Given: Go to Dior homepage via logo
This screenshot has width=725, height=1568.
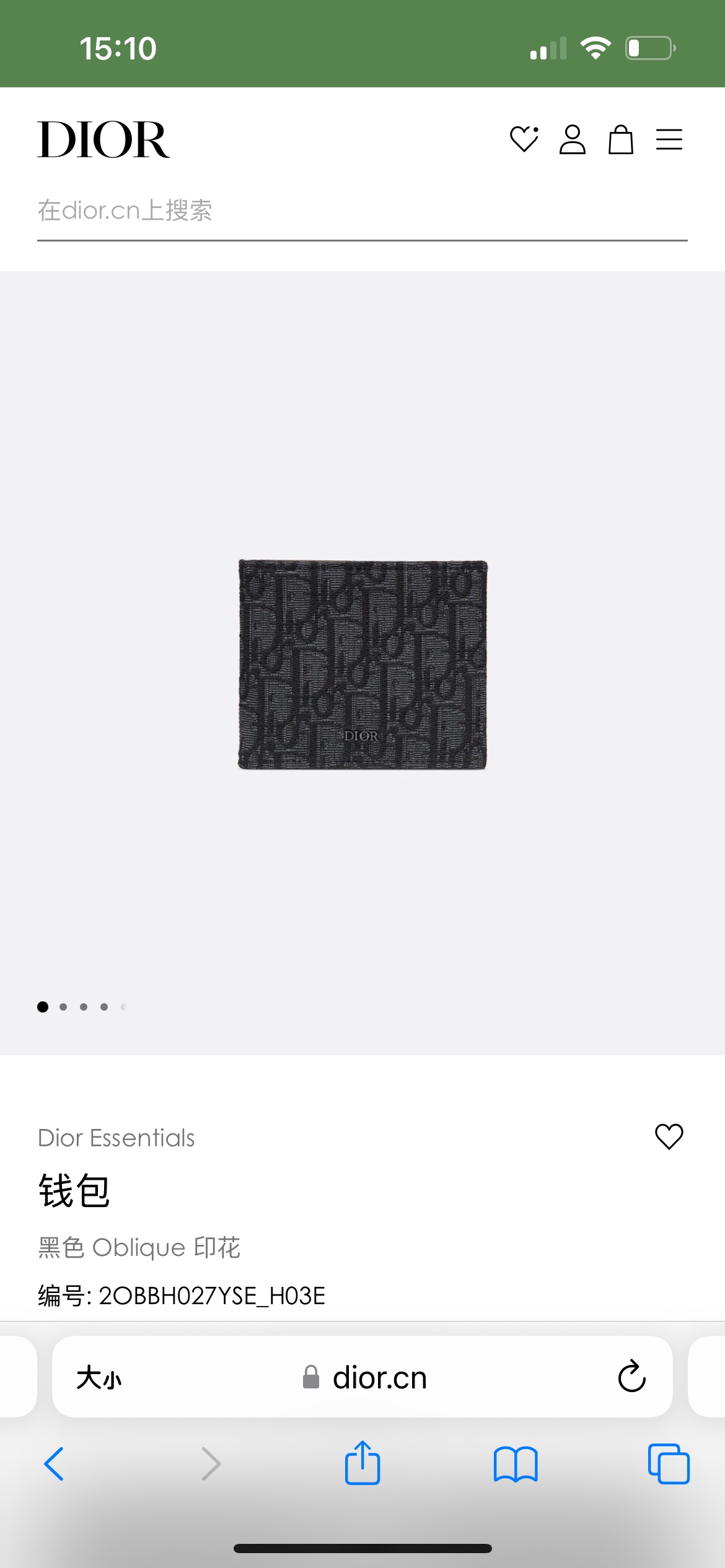Looking at the screenshot, I should pyautogui.click(x=103, y=140).
